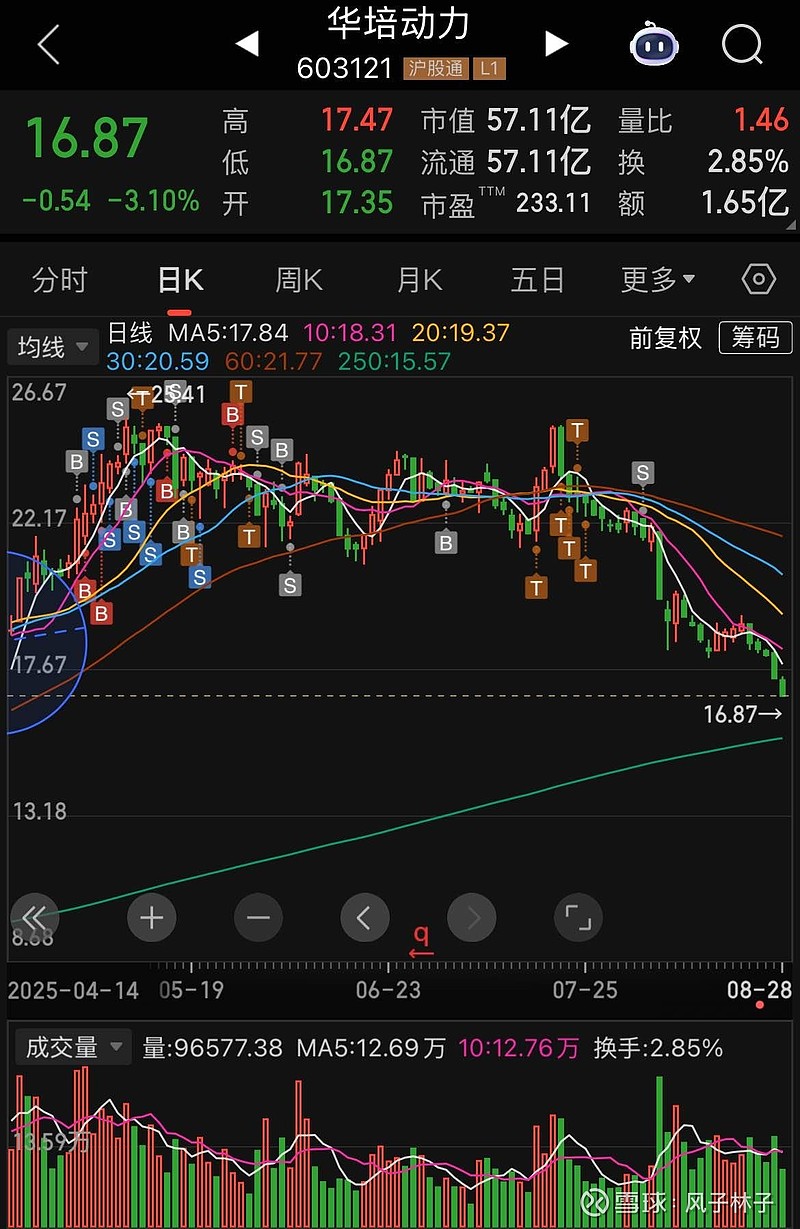Viewport: 800px width, 1229px height.
Task: Zoom in the chart with plus
Action: coord(152,917)
